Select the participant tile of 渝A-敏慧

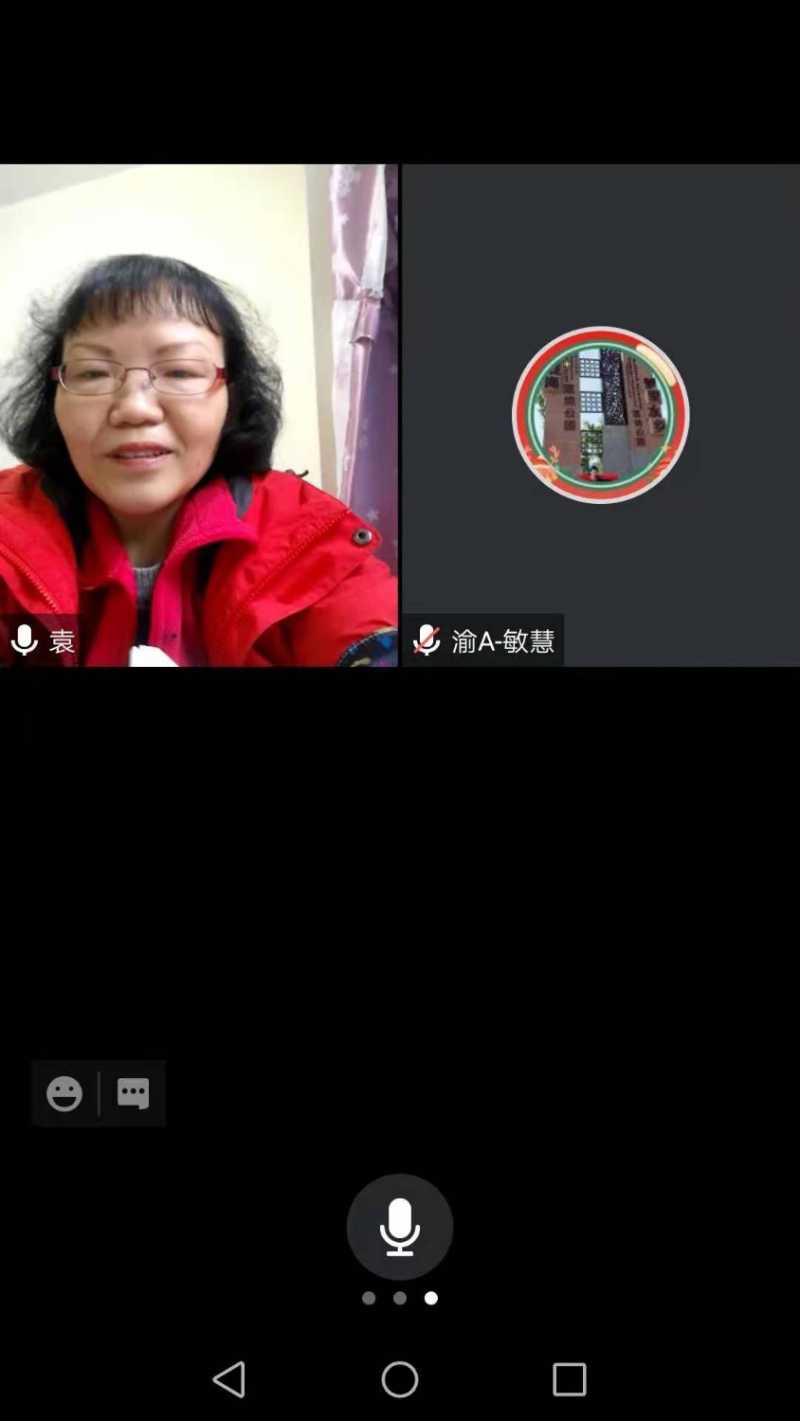coord(600,414)
